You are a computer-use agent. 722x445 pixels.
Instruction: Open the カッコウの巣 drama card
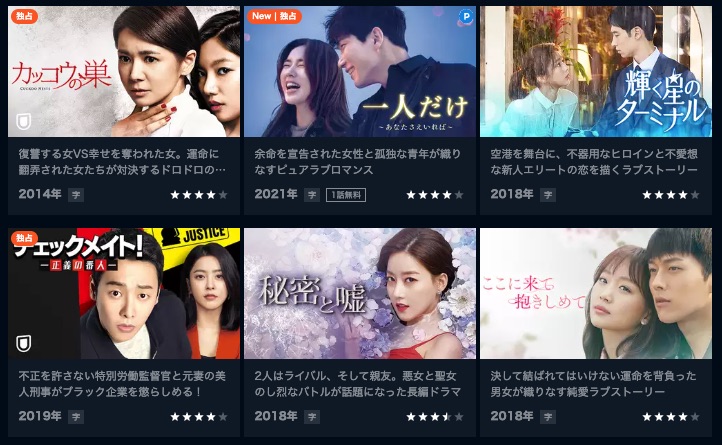[x=120, y=70]
